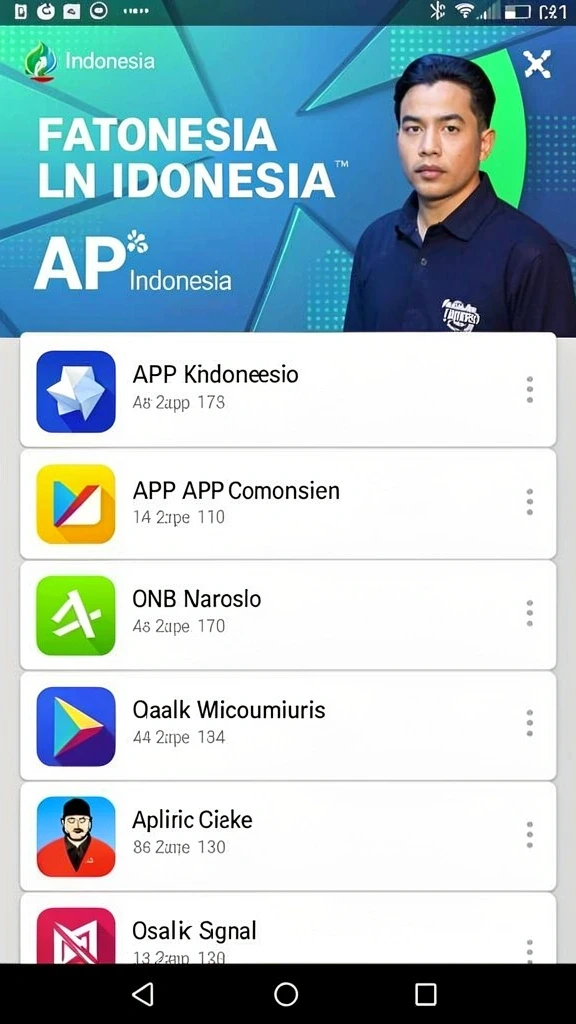Go back using the system back button
Viewport: 576px width, 1024px height.
(142, 994)
